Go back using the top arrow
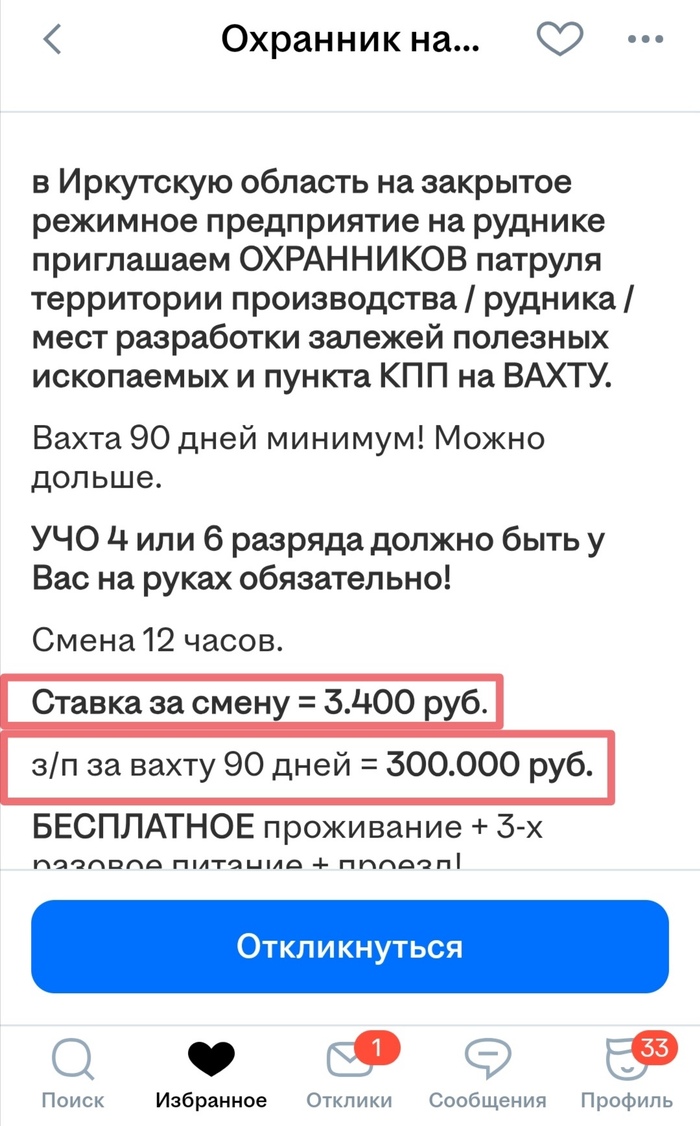 [x=52, y=40]
